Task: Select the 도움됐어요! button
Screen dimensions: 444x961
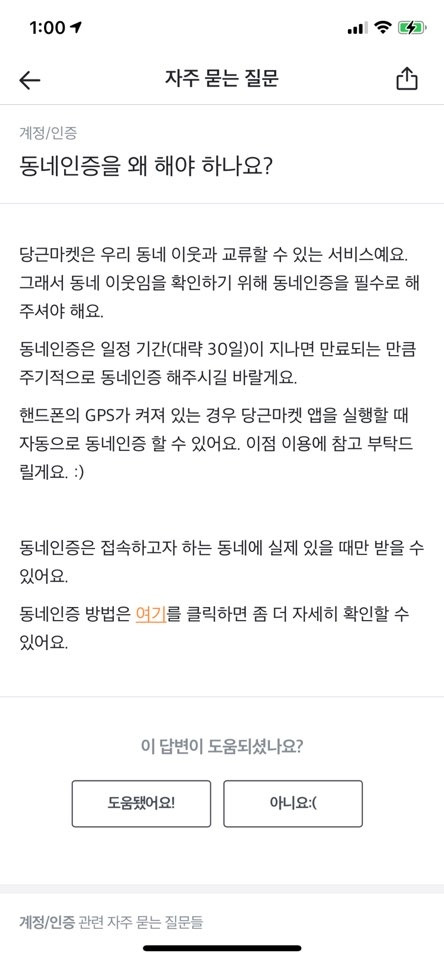Action: tap(141, 803)
